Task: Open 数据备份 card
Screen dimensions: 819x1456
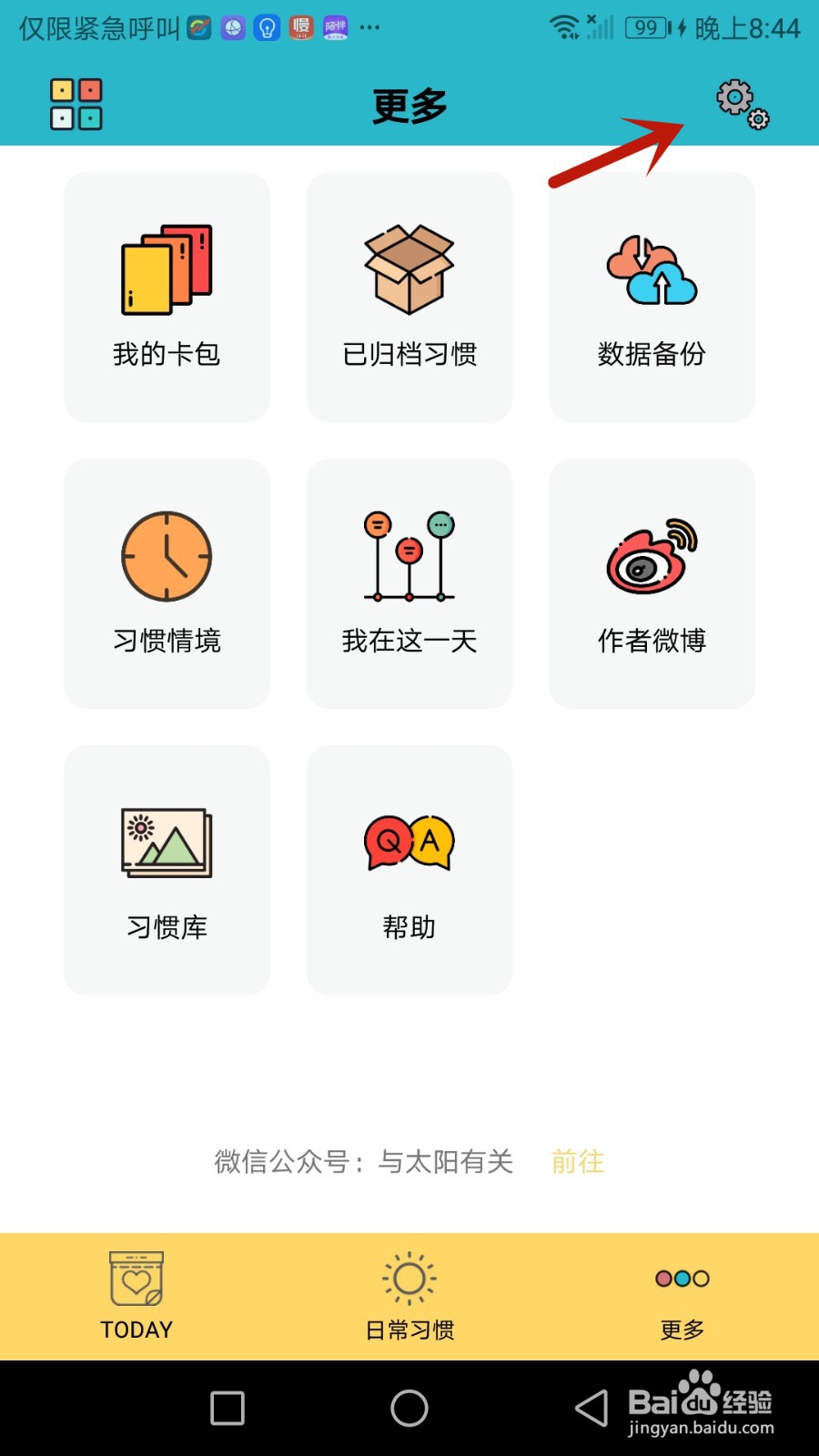Action: [x=652, y=297]
